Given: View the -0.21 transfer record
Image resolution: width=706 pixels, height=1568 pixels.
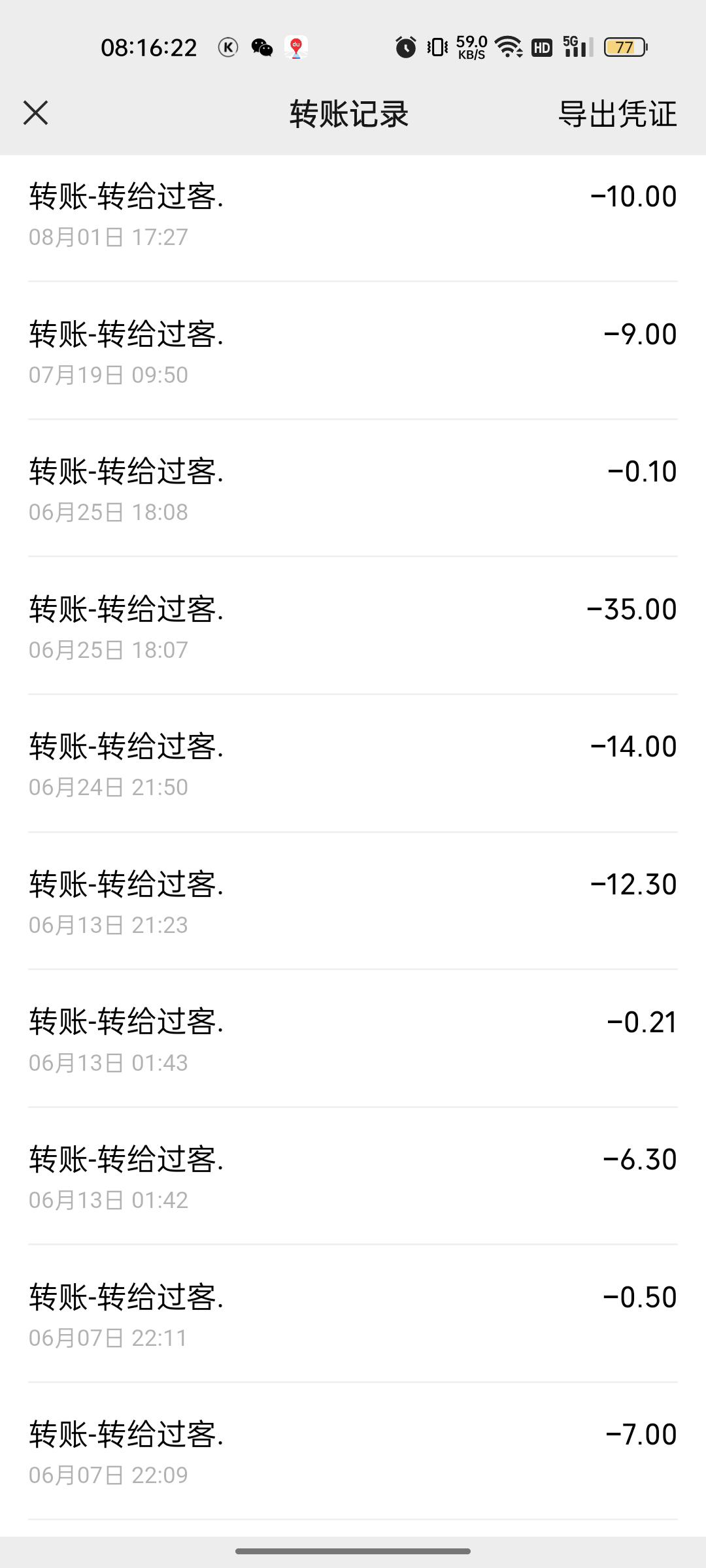Looking at the screenshot, I should [x=353, y=1039].
